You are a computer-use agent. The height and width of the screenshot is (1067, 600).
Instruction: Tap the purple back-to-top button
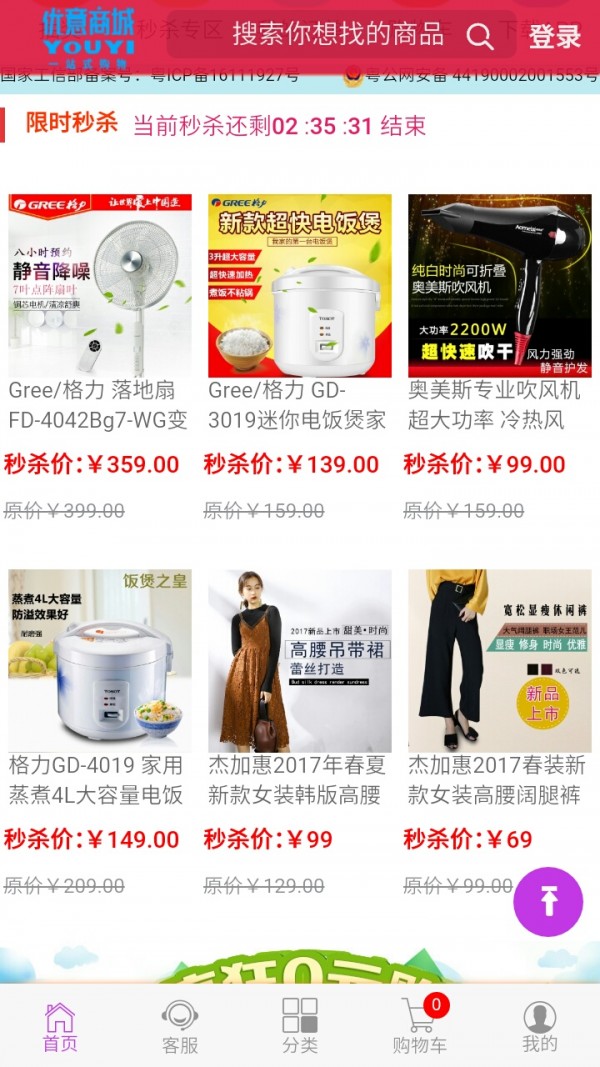pos(548,902)
